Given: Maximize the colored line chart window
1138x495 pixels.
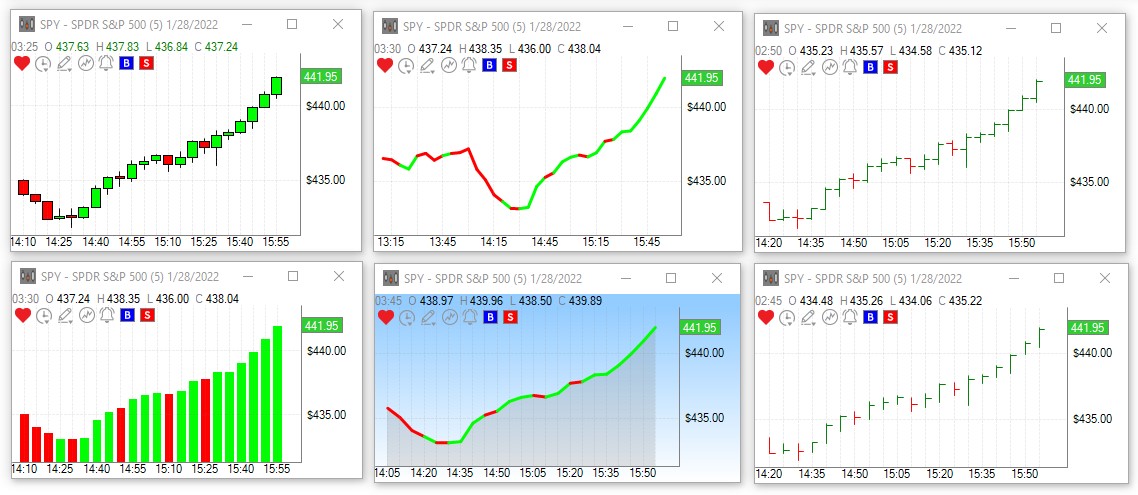Looking at the screenshot, I should tap(673, 26).
